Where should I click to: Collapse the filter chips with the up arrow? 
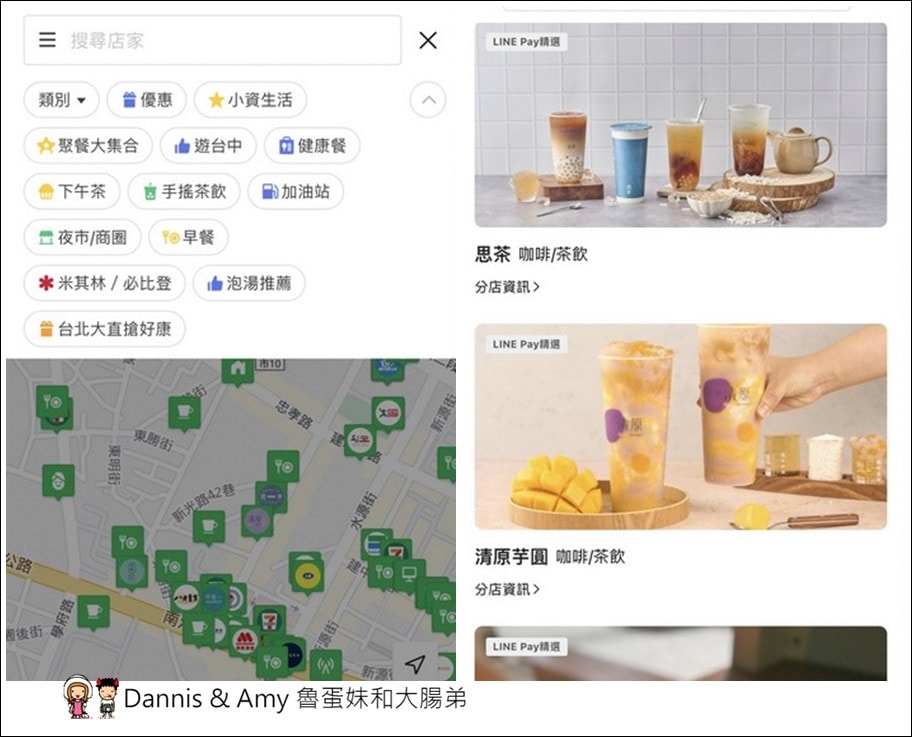tap(428, 100)
